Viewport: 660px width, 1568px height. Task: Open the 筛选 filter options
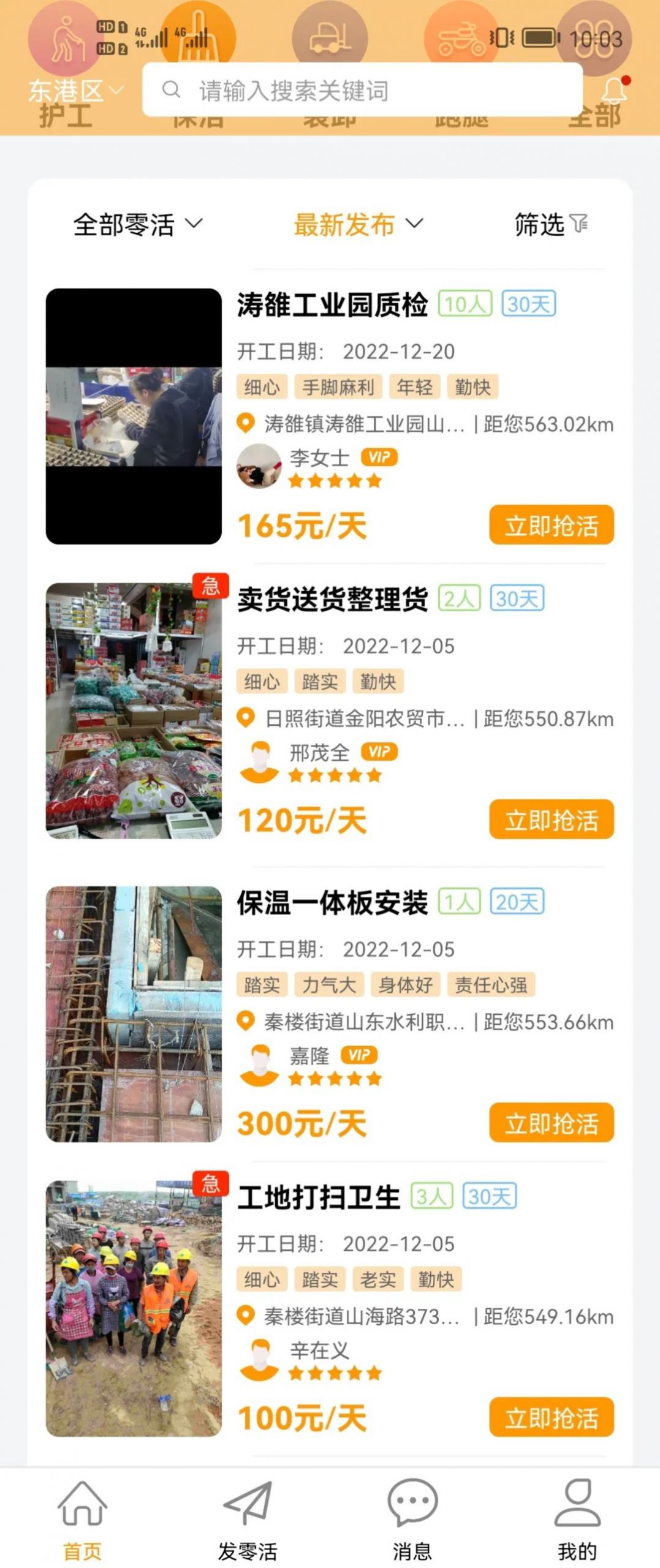pos(550,224)
